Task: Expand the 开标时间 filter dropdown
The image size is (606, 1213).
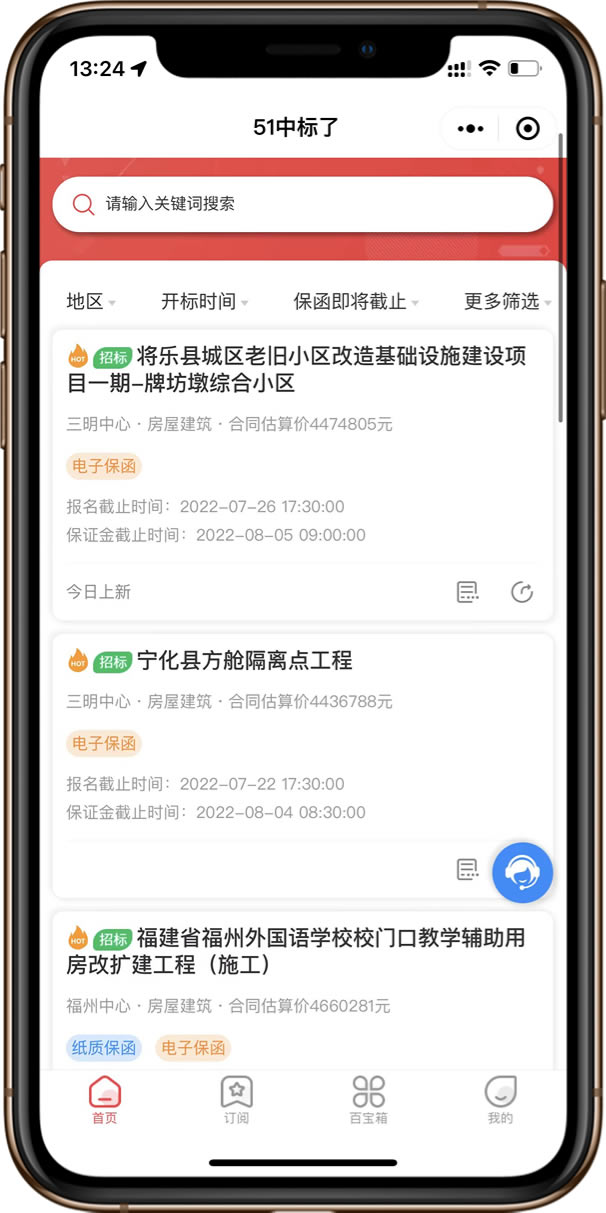Action: 204,301
